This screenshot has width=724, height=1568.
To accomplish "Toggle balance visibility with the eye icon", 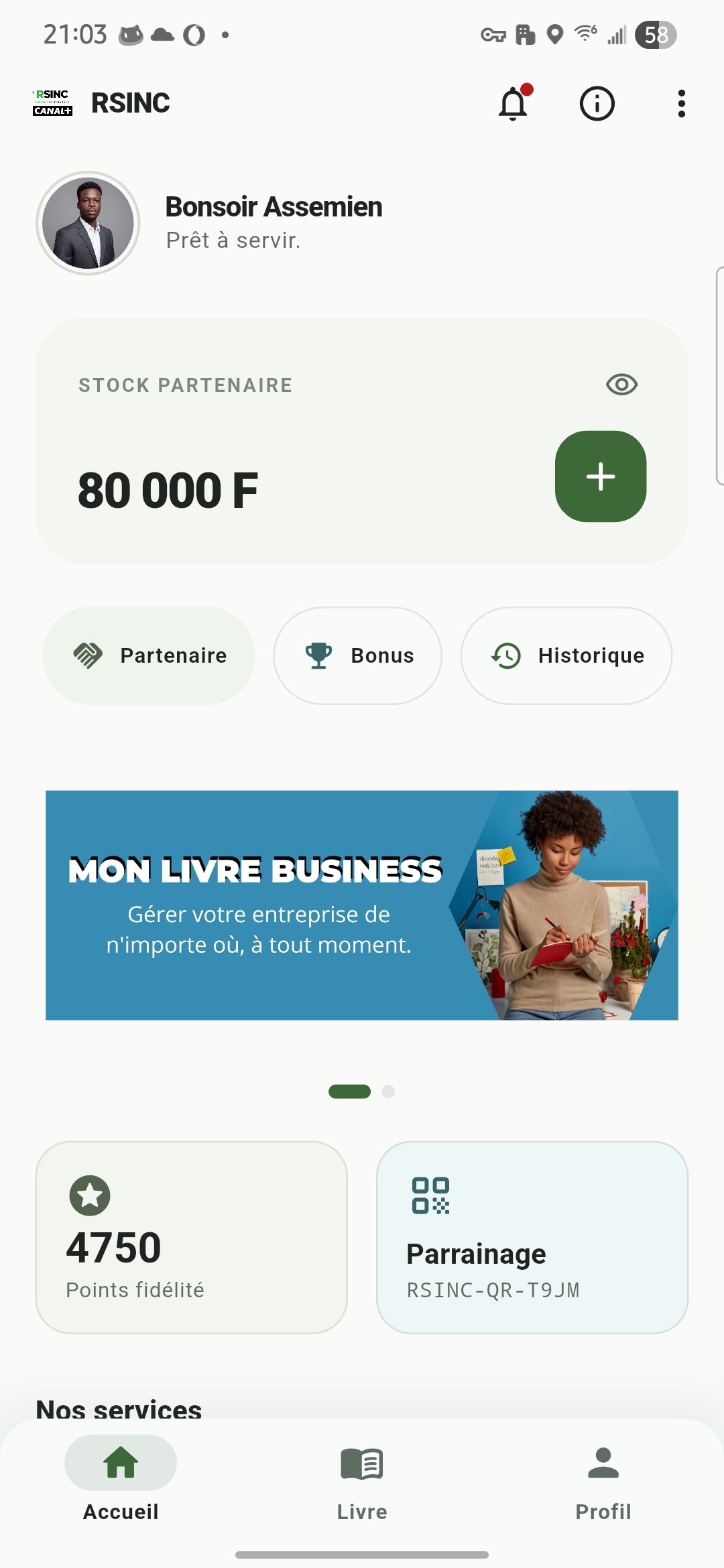I will tap(620, 384).
